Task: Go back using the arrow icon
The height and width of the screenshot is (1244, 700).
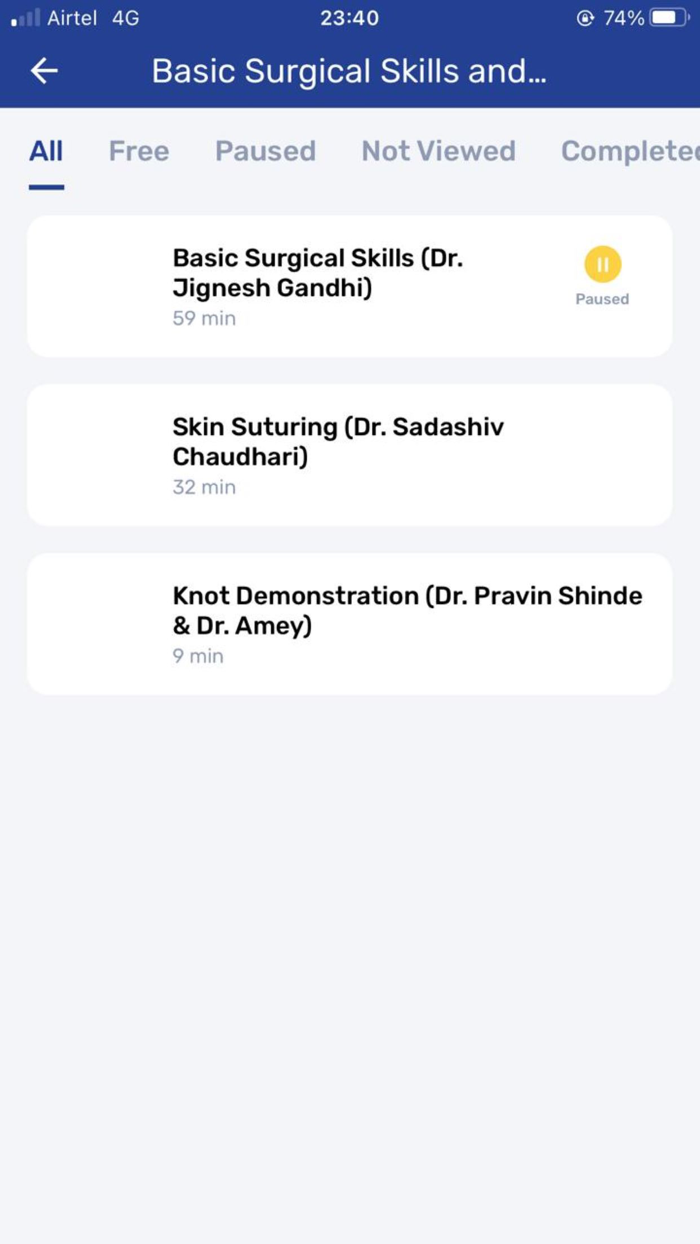Action: tap(44, 71)
